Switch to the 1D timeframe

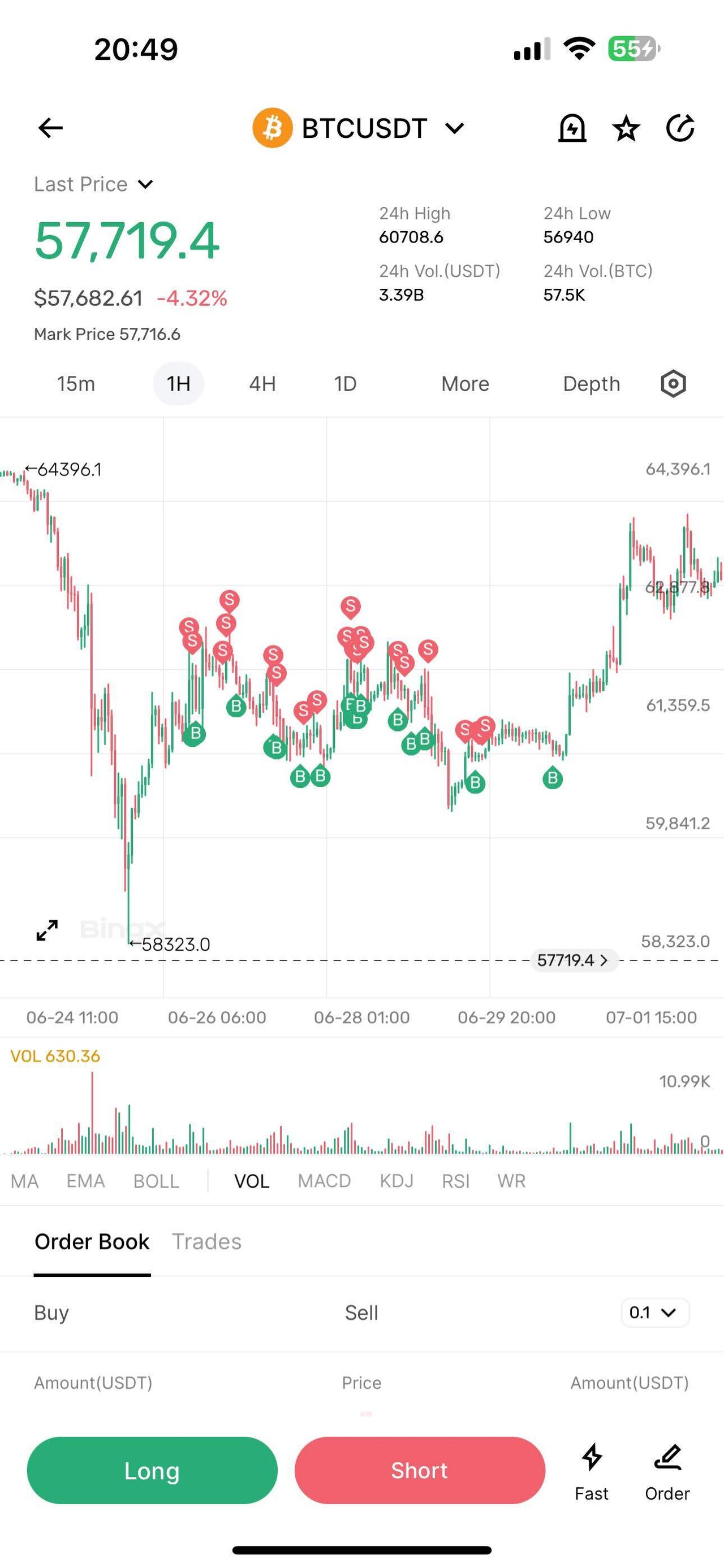[344, 384]
